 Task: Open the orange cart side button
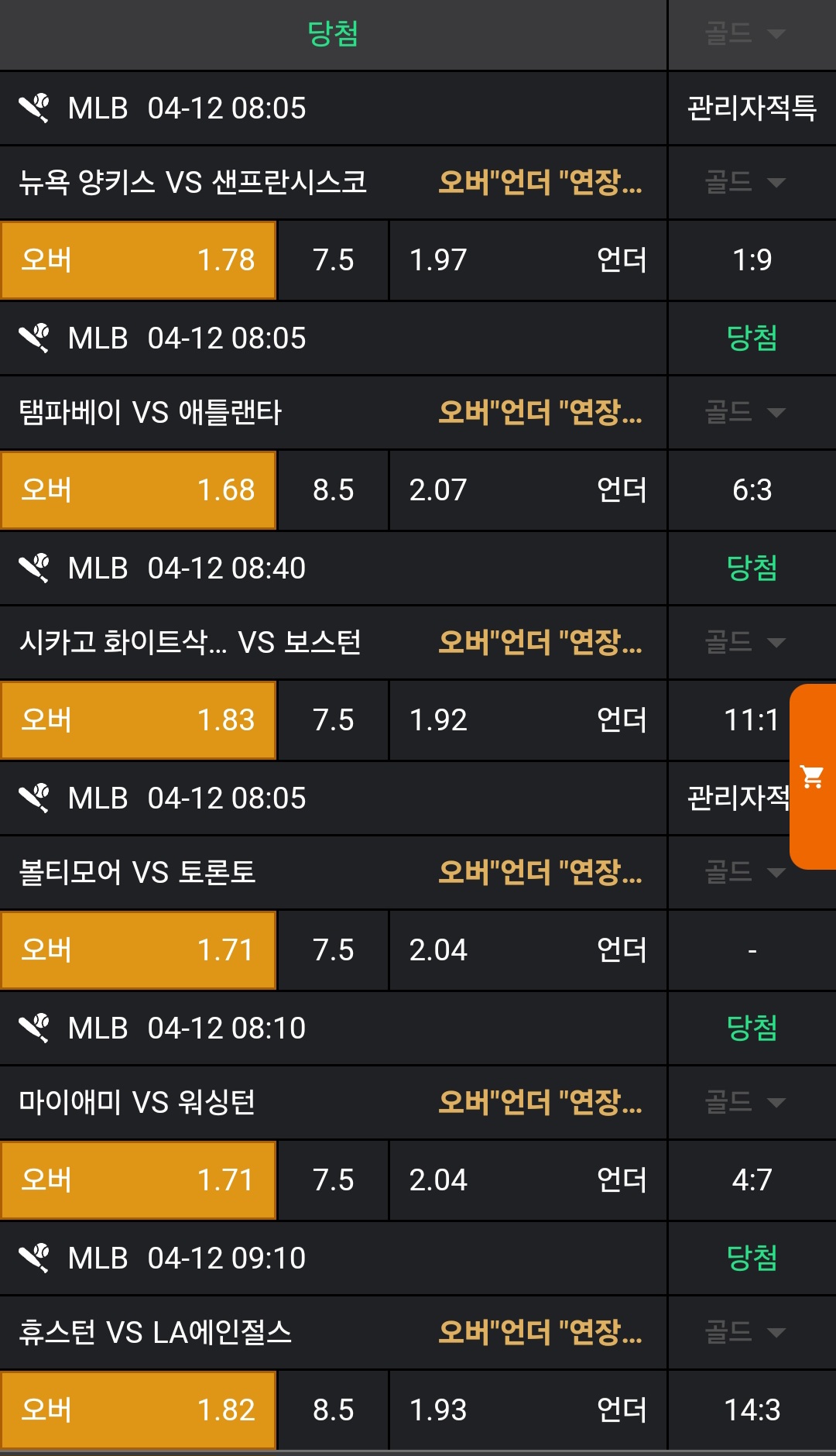pyautogui.click(x=813, y=776)
